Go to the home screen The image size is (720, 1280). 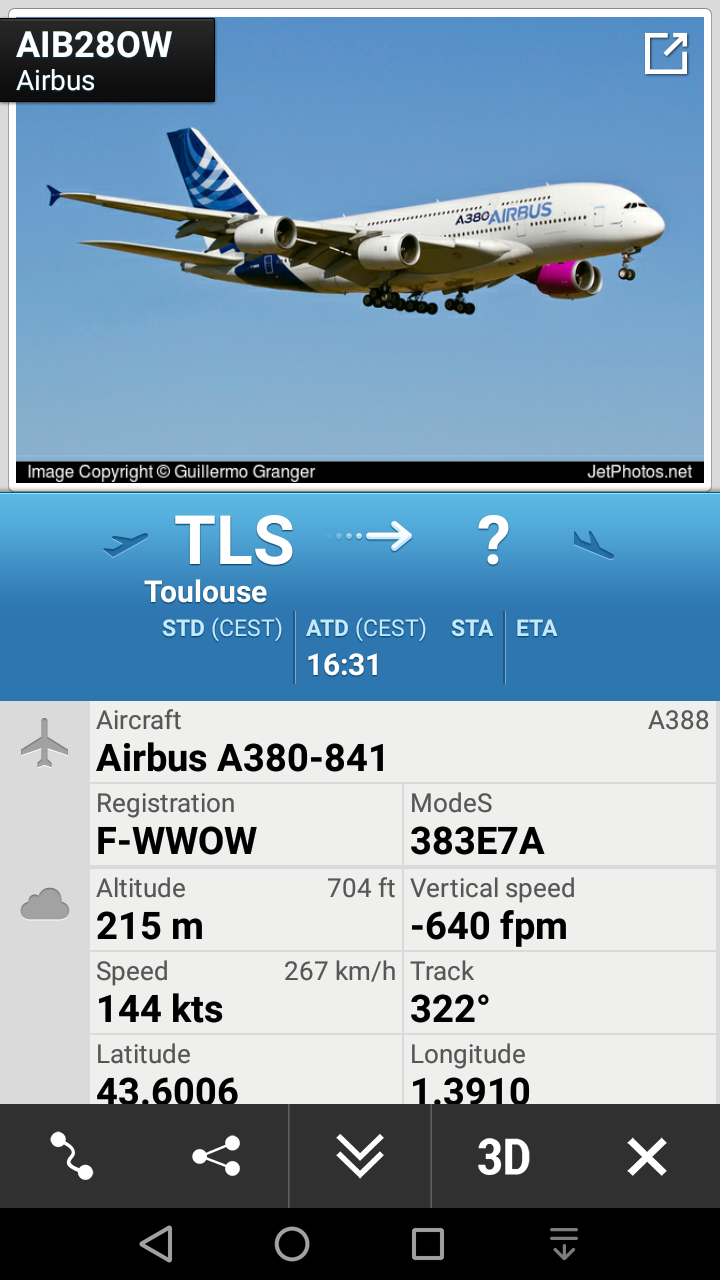pyautogui.click(x=292, y=1244)
